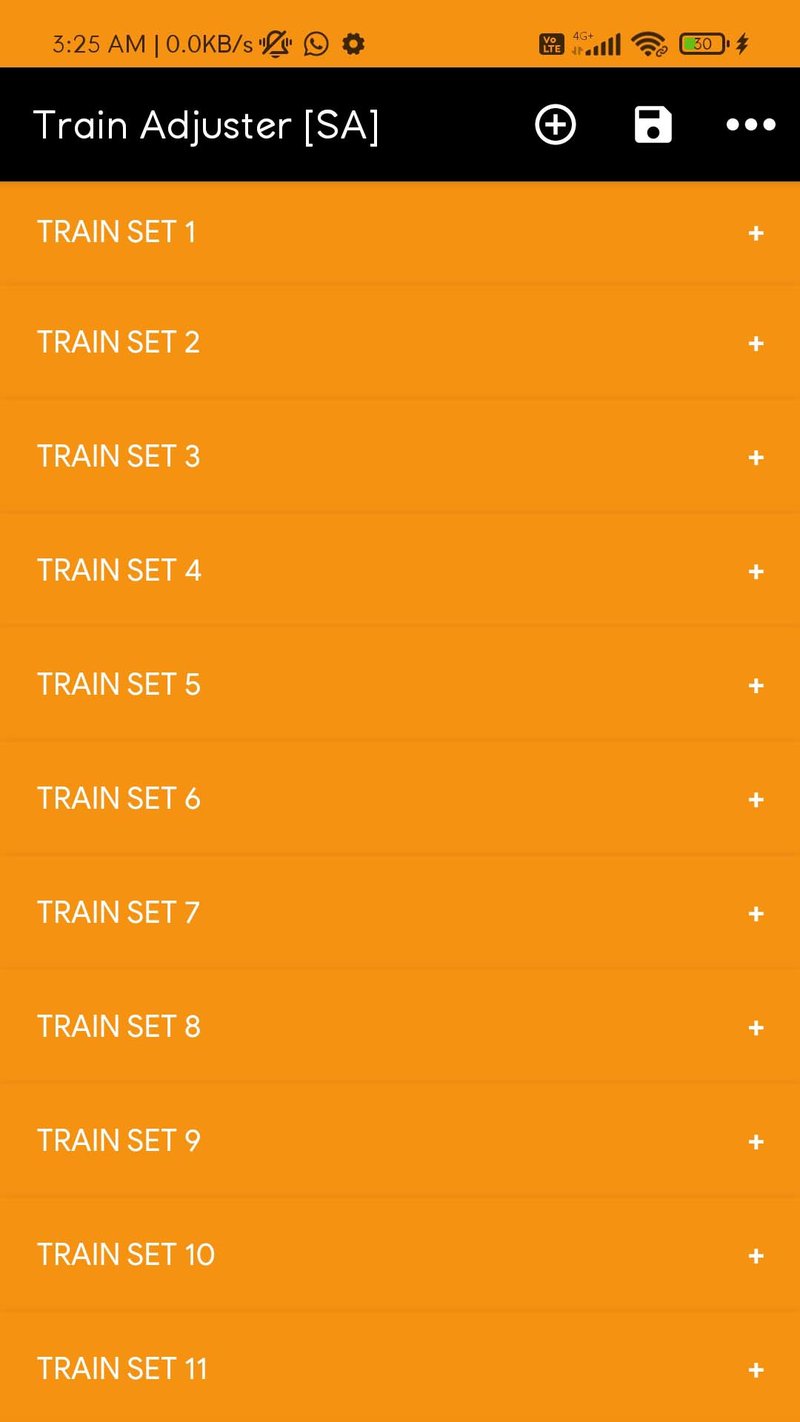Expand TRAIN SET 6
The width and height of the screenshot is (800, 1422).
[x=400, y=799]
